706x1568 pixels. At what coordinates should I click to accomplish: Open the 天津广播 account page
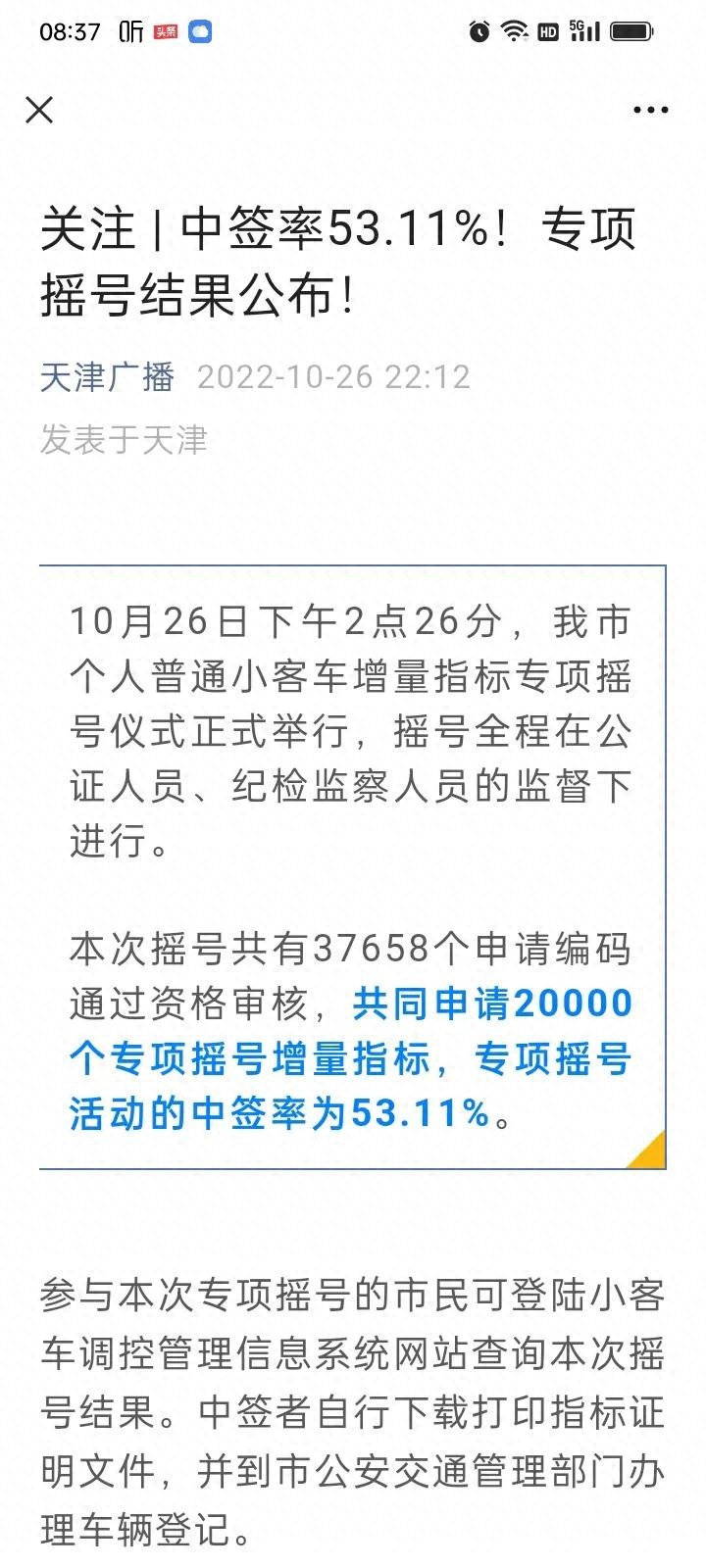[x=107, y=377]
